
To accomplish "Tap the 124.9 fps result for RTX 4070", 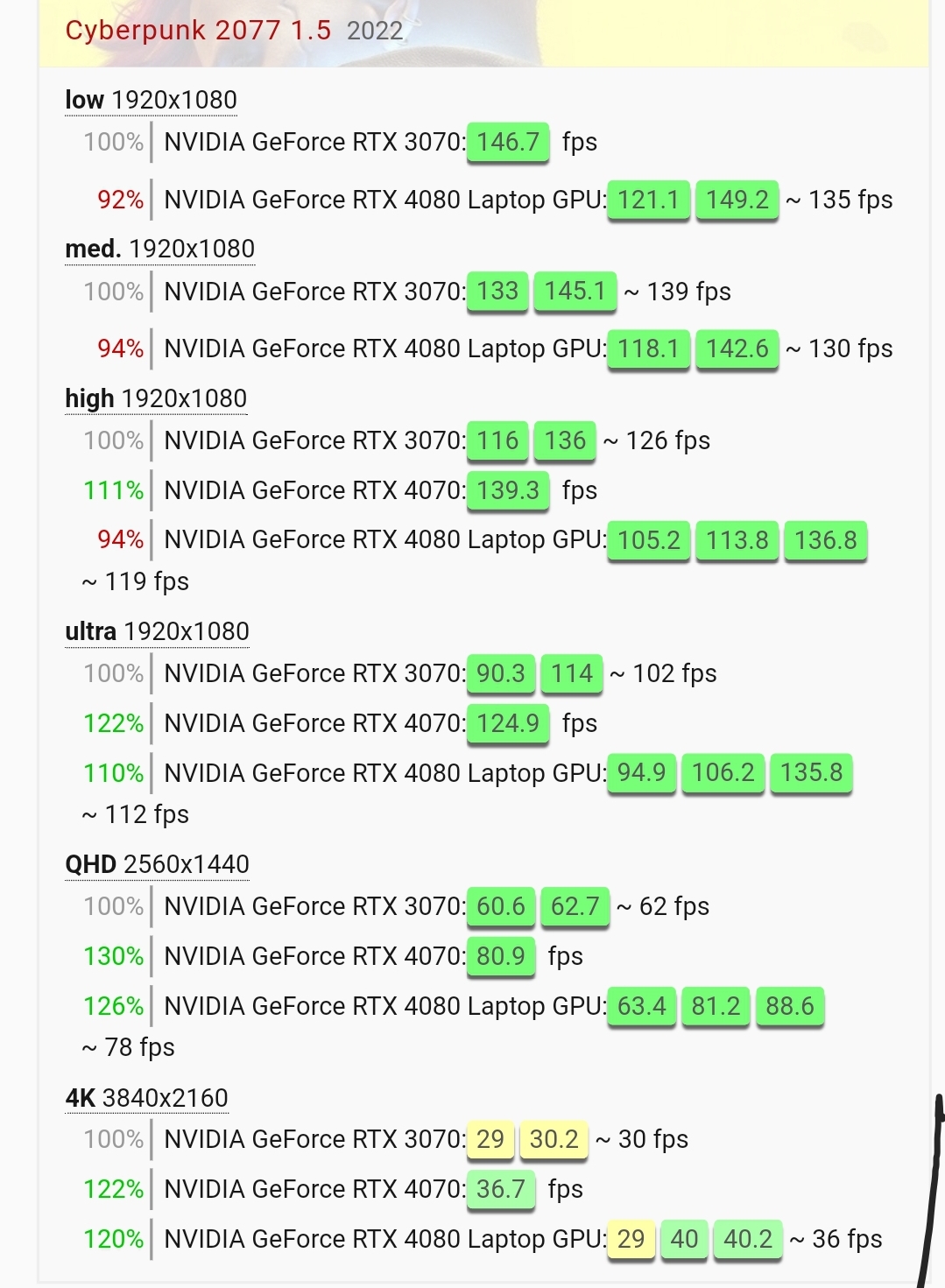I will tap(508, 723).
